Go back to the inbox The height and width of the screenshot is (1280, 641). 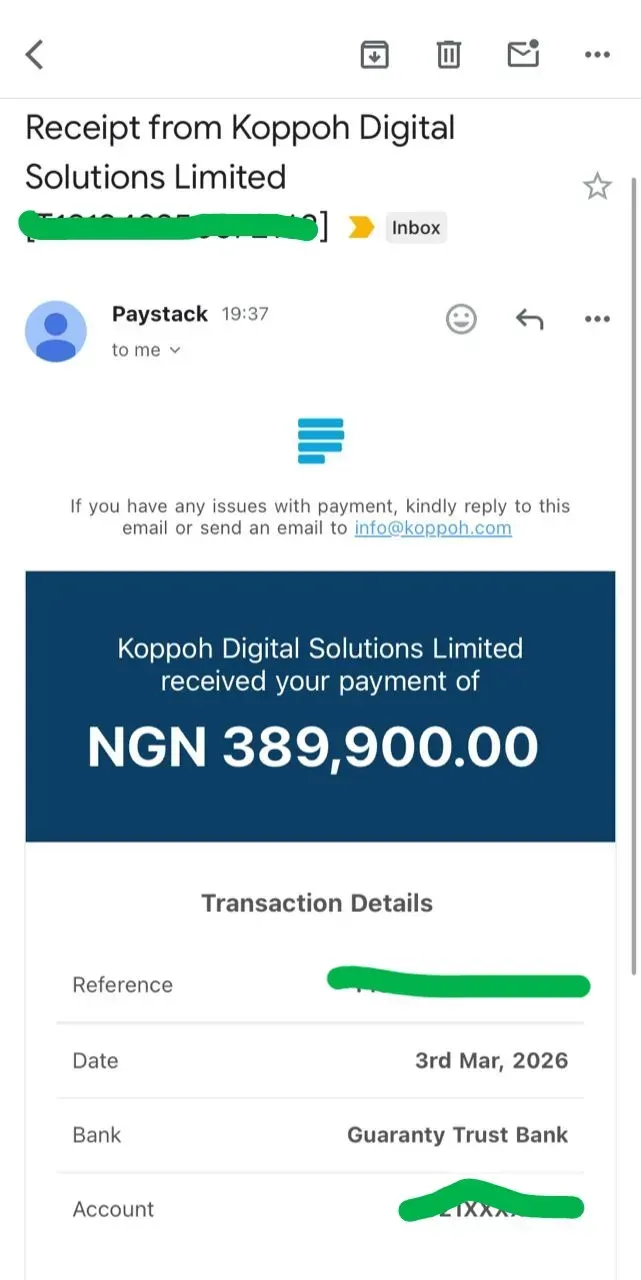[35, 54]
